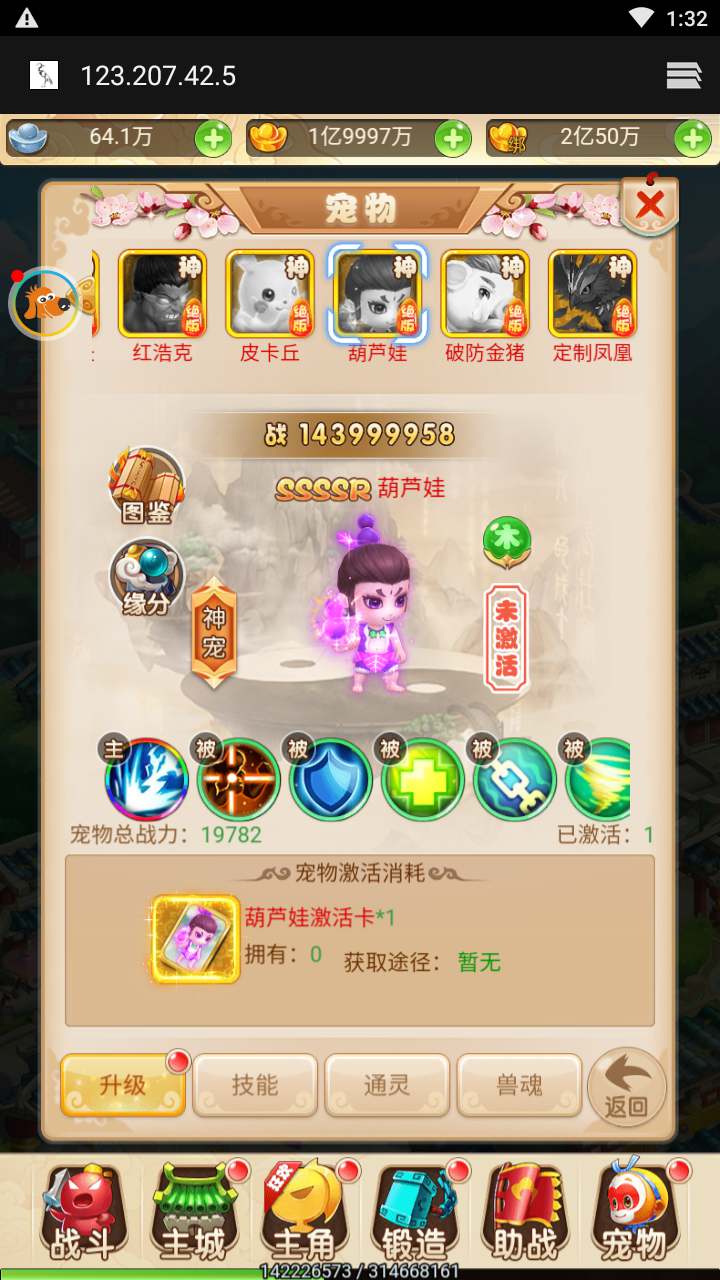Viewport: 720px width, 1280px height.
Task: Go back with the 返回 button
Action: [627, 1086]
